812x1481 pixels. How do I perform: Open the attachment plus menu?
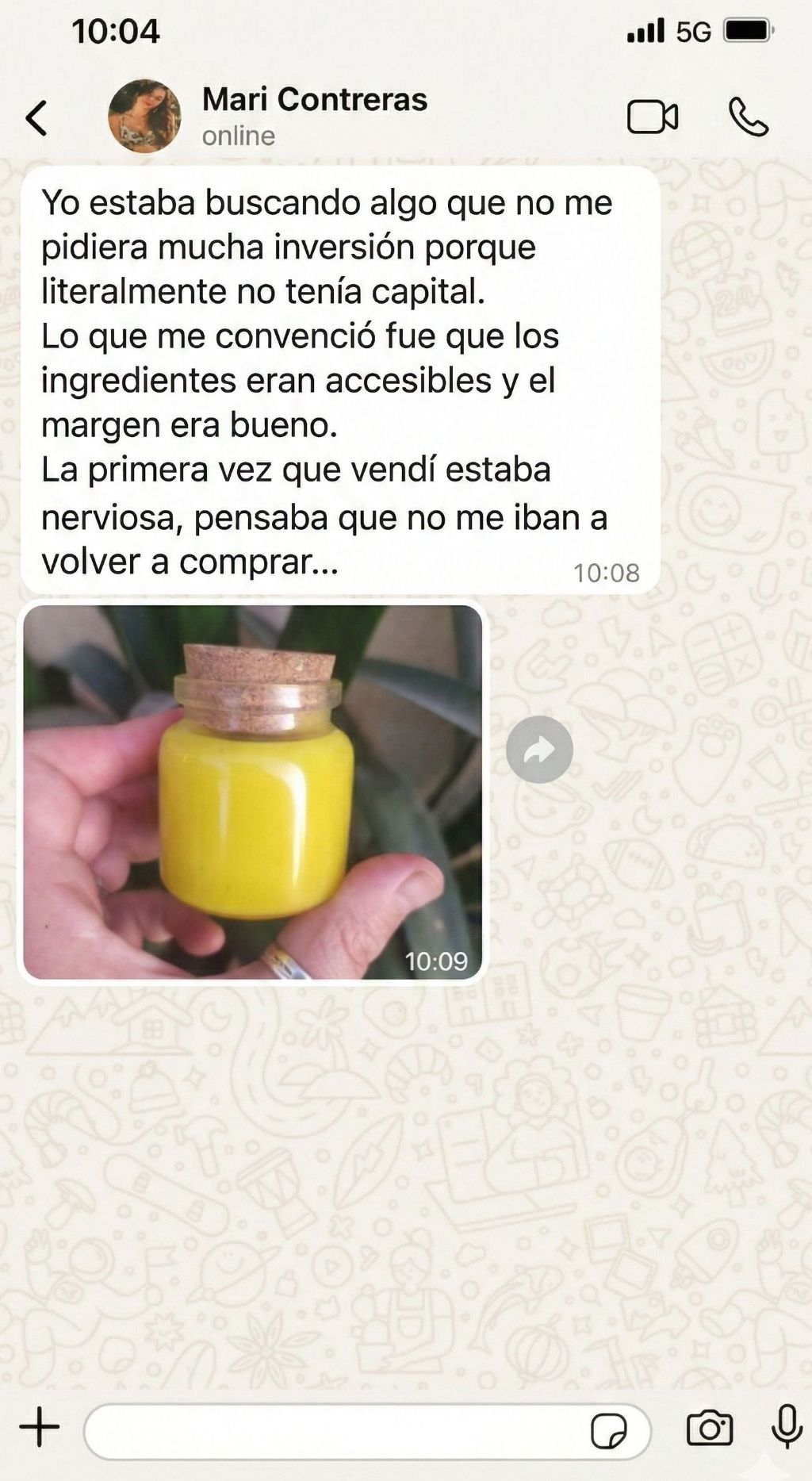click(x=39, y=1427)
